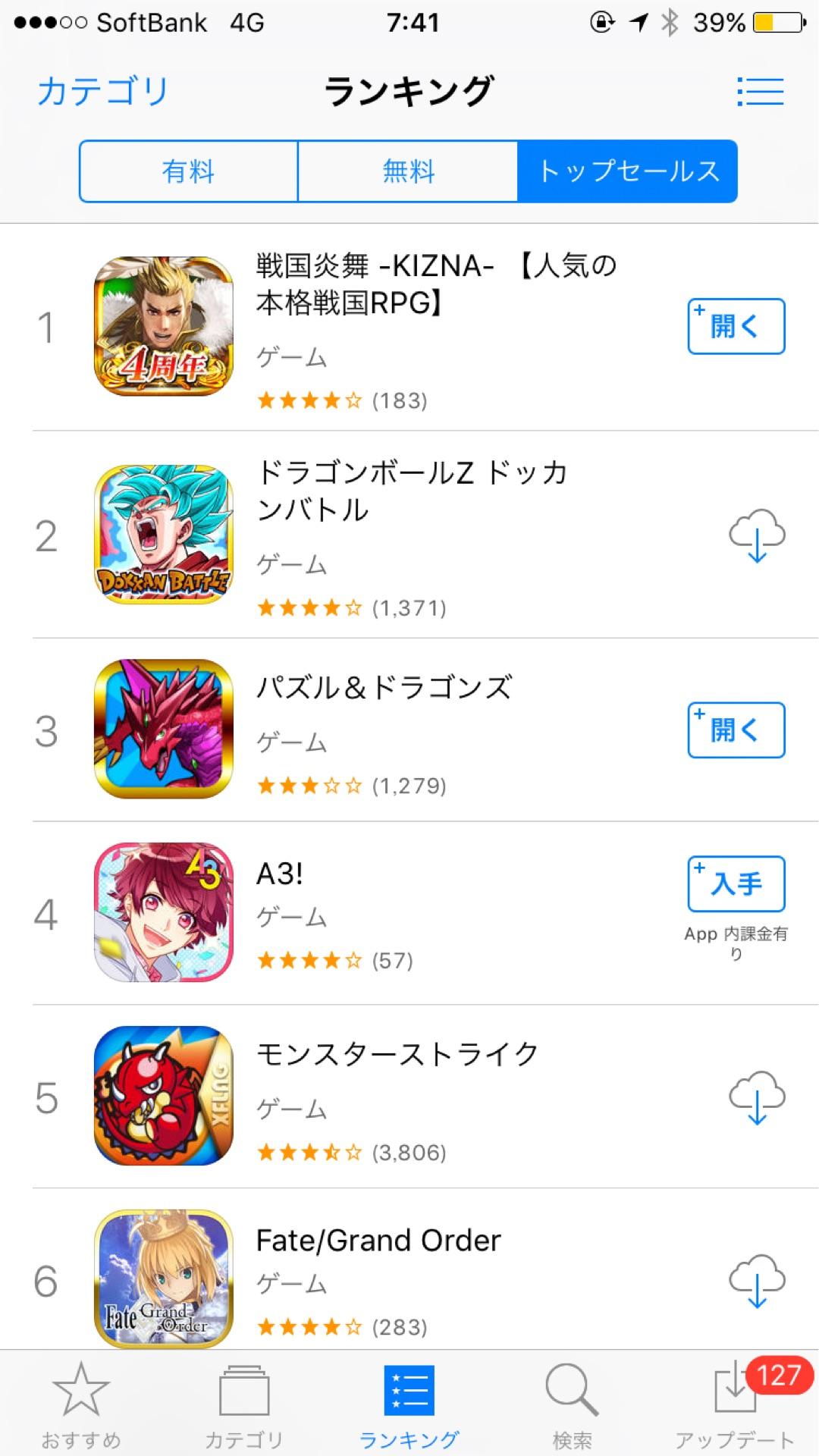
Task: Open the 戦国炎舞 -KIZNA- app page
Action: [436, 284]
